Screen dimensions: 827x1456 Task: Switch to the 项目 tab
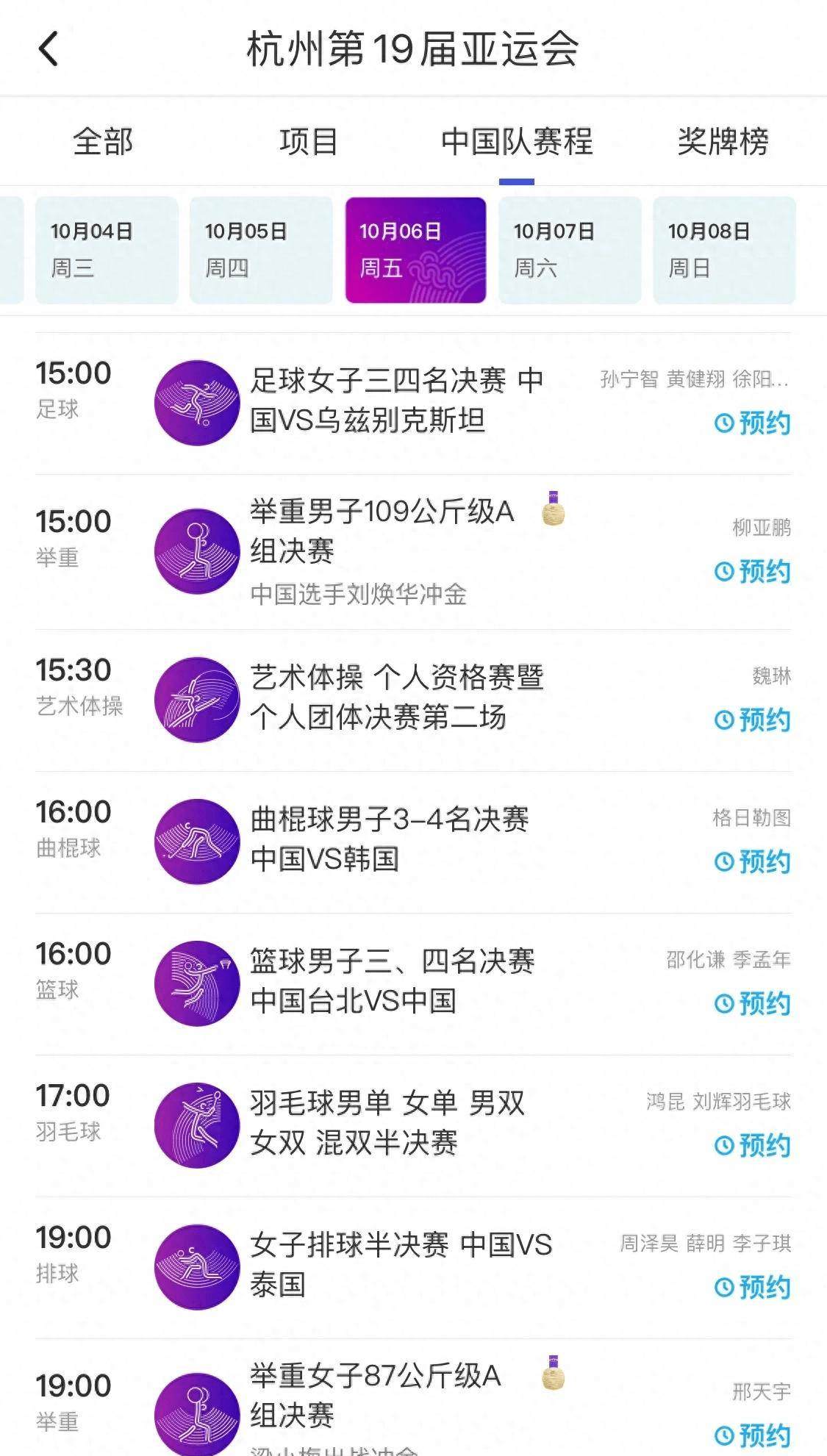(309, 141)
